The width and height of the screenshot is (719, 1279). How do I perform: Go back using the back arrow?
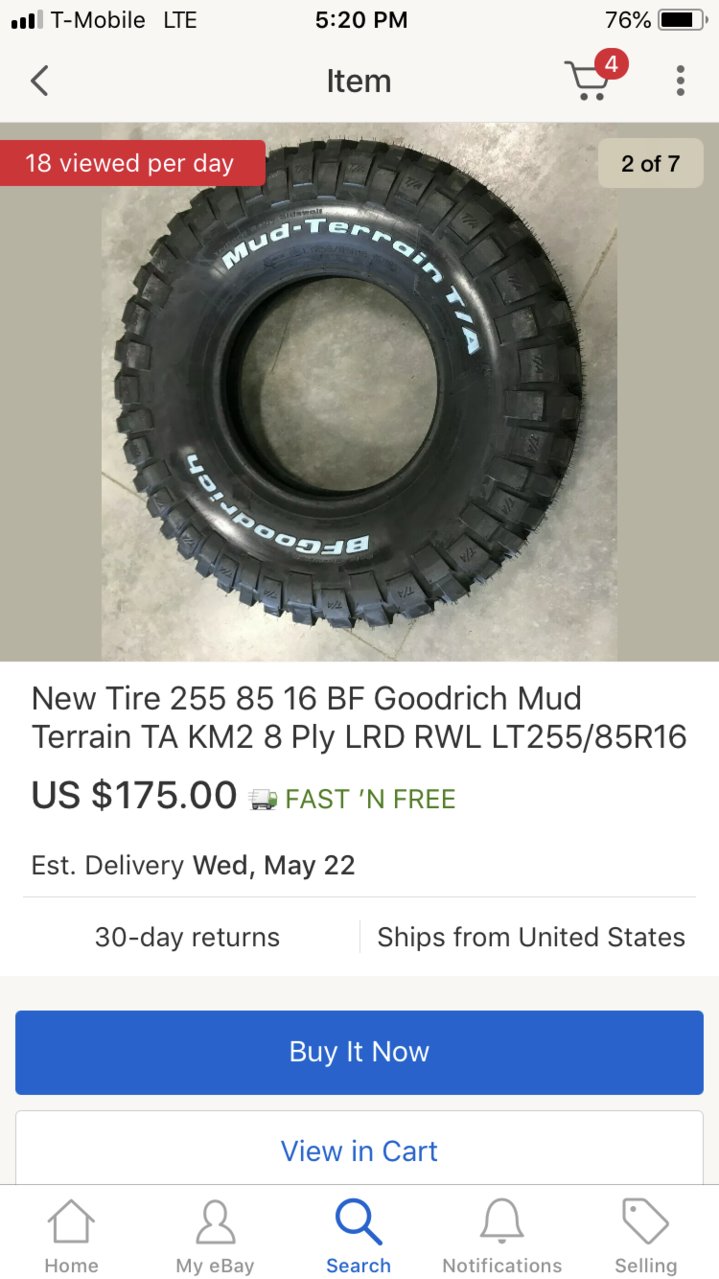(40, 81)
